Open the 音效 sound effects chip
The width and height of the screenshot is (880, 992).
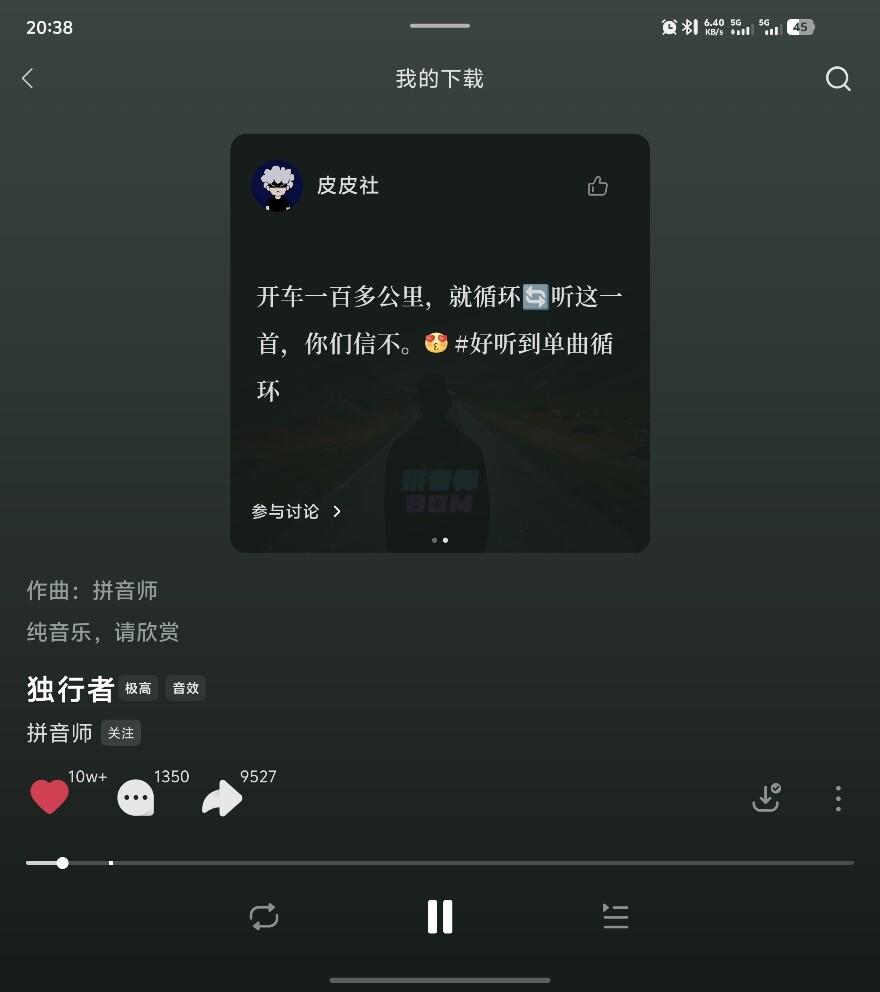click(186, 688)
